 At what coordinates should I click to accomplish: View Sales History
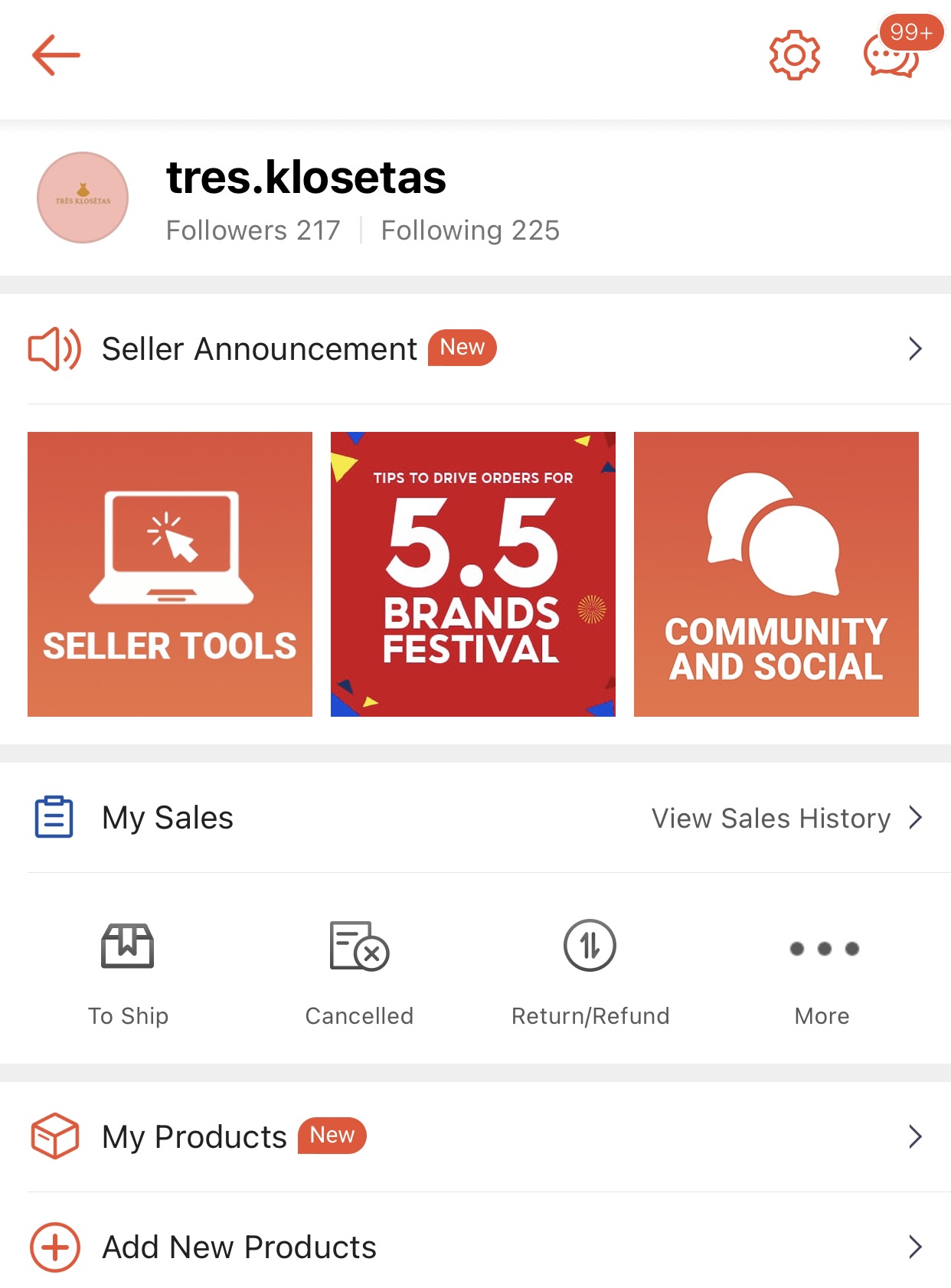pos(786,818)
